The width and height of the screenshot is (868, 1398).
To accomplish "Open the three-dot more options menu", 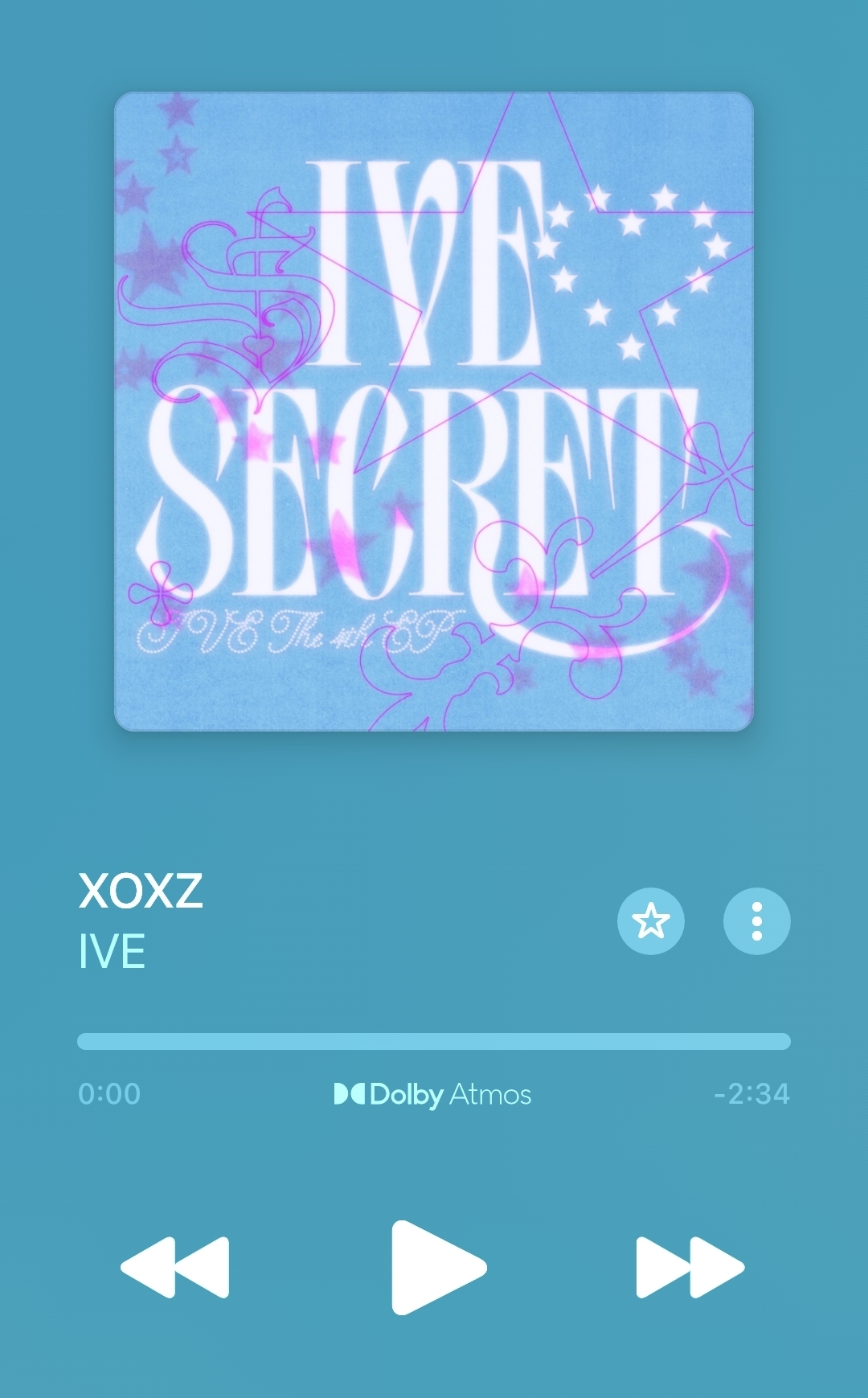I will [757, 921].
